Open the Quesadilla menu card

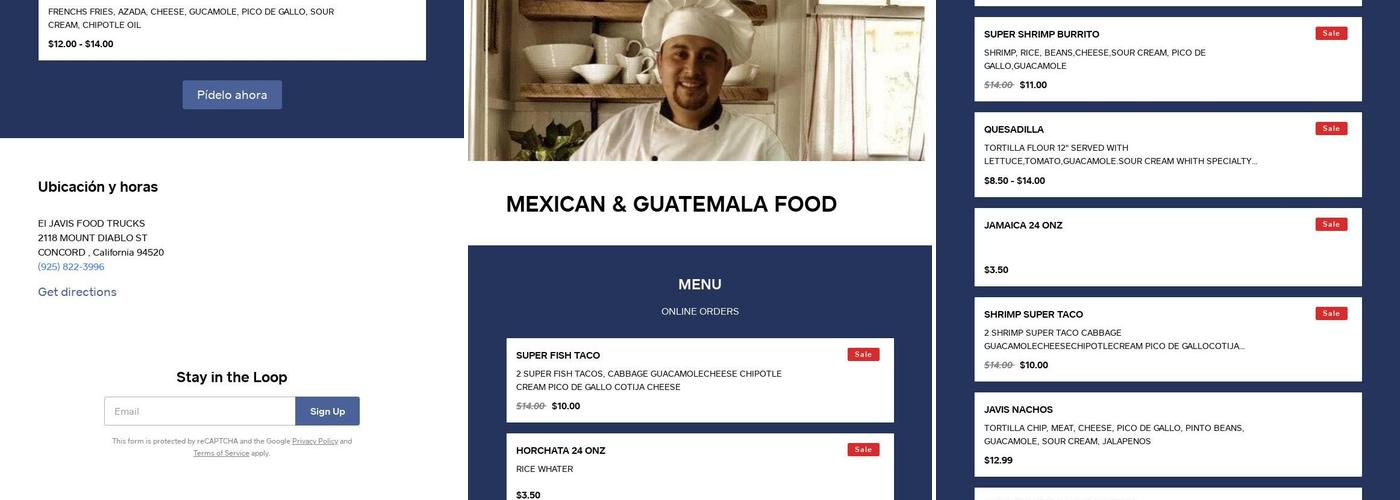coord(1167,154)
